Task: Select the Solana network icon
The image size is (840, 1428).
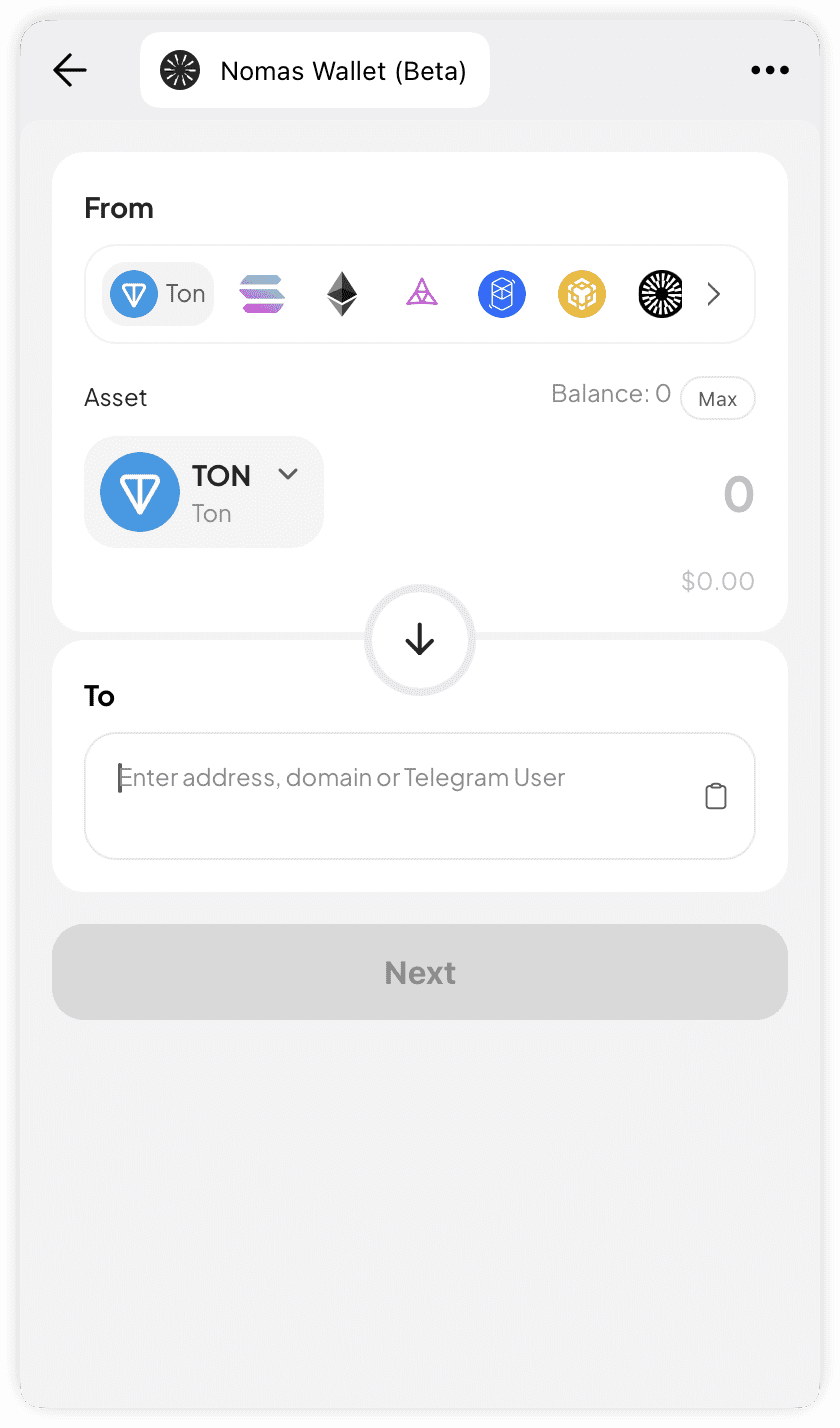Action: tap(262, 294)
